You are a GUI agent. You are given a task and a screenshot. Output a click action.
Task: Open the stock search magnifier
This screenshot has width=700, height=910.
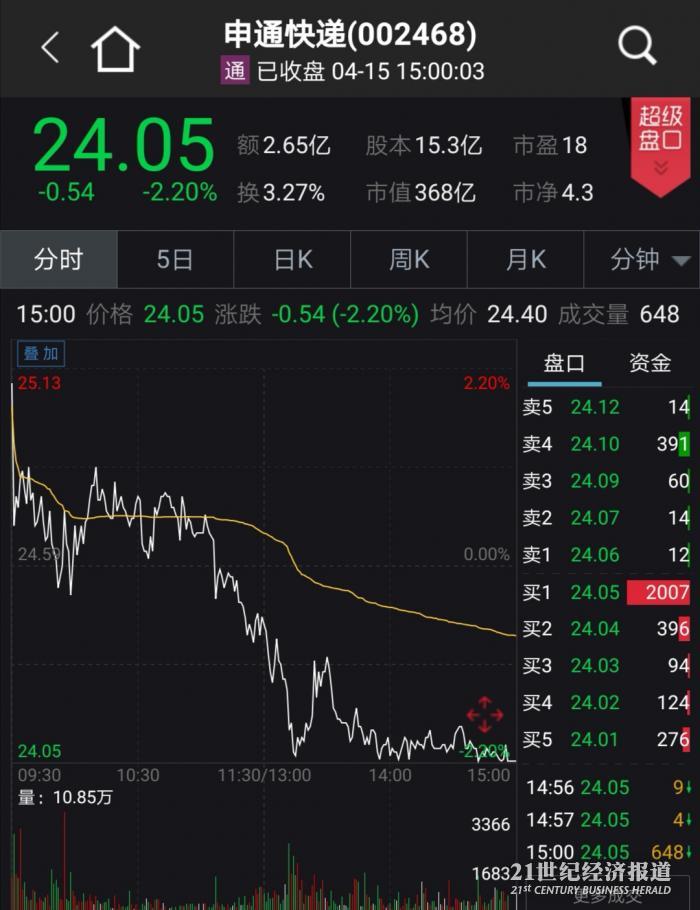click(636, 46)
